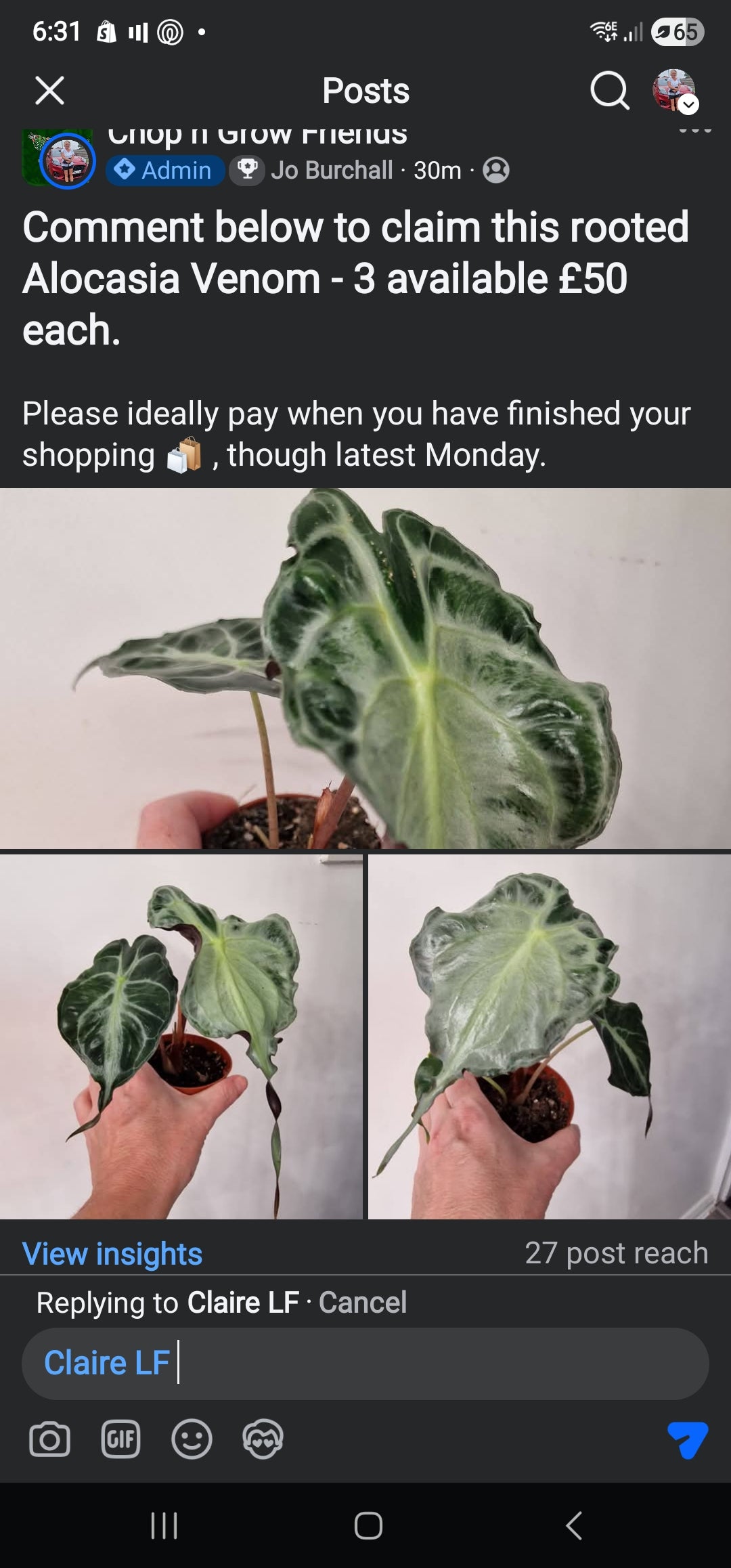
Task: Open the bottom-left plant photo
Action: click(181, 1037)
